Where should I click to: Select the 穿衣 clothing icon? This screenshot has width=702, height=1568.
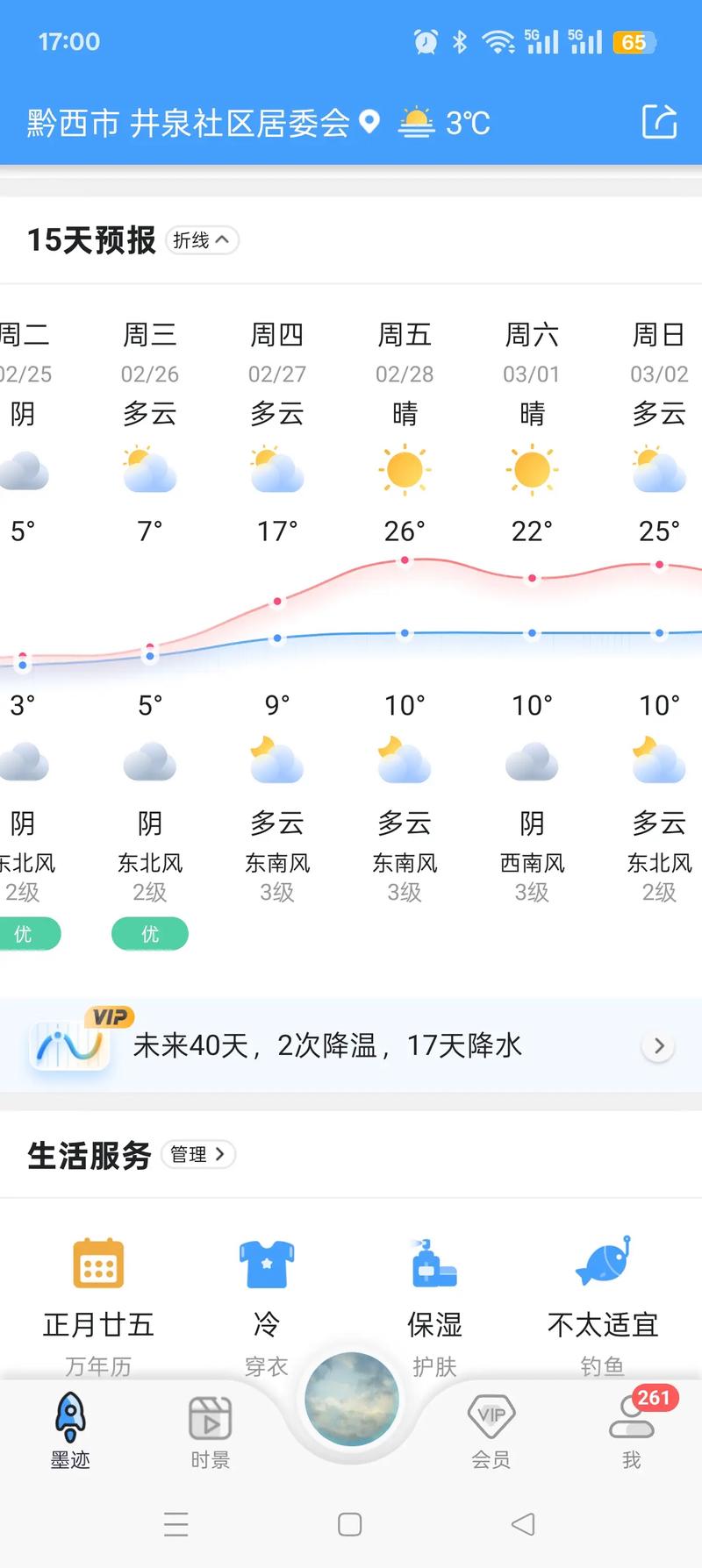point(266,1265)
